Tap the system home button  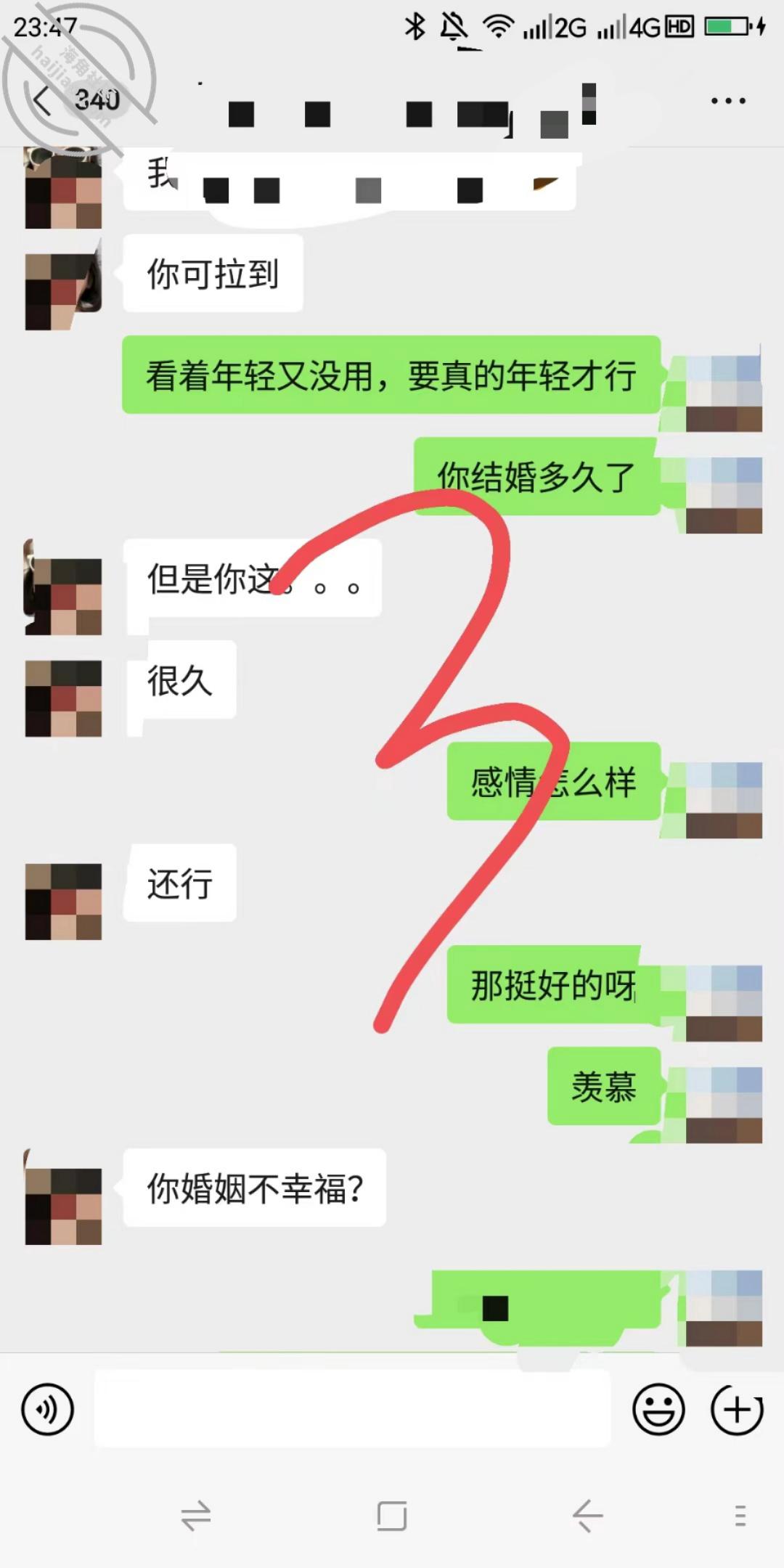coord(392,1516)
